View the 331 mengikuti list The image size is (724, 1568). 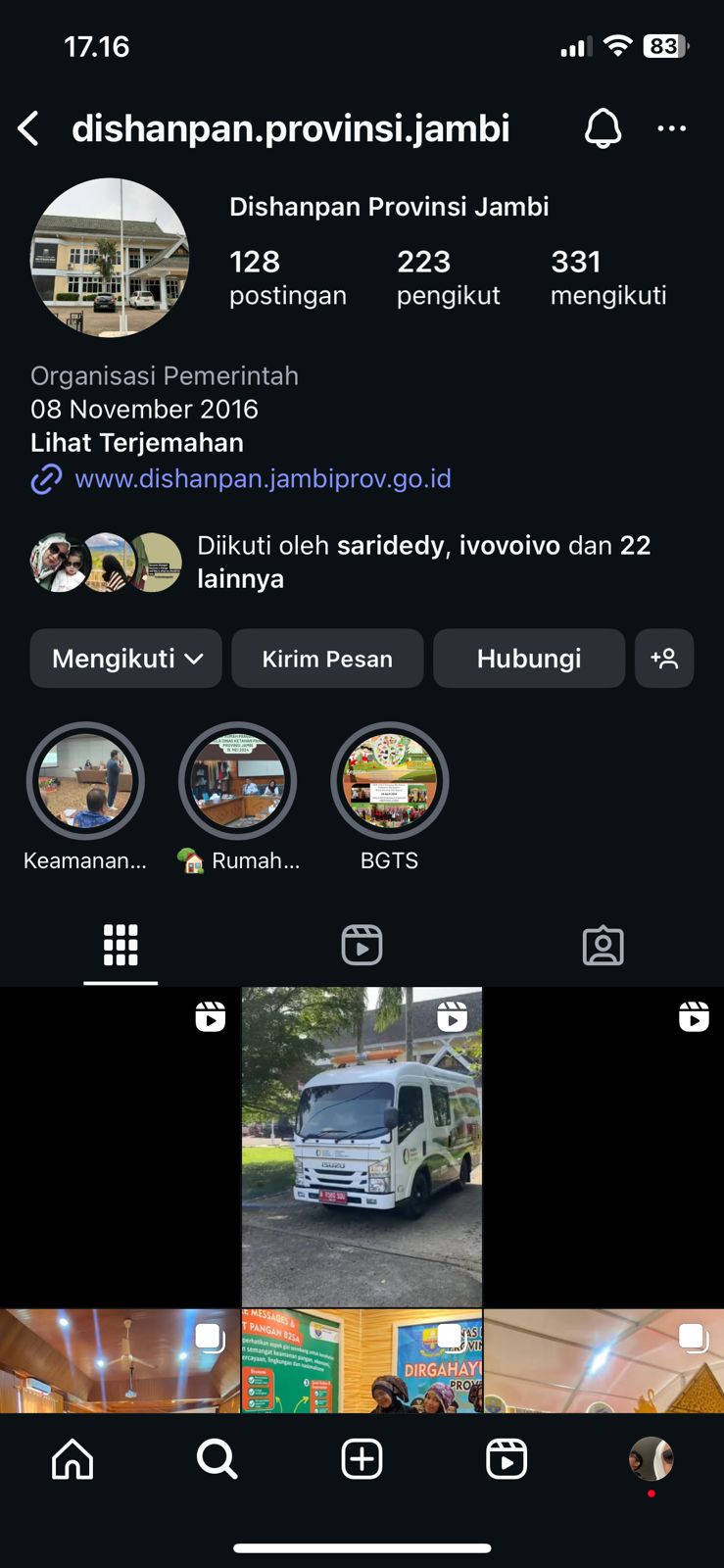pyautogui.click(x=607, y=277)
